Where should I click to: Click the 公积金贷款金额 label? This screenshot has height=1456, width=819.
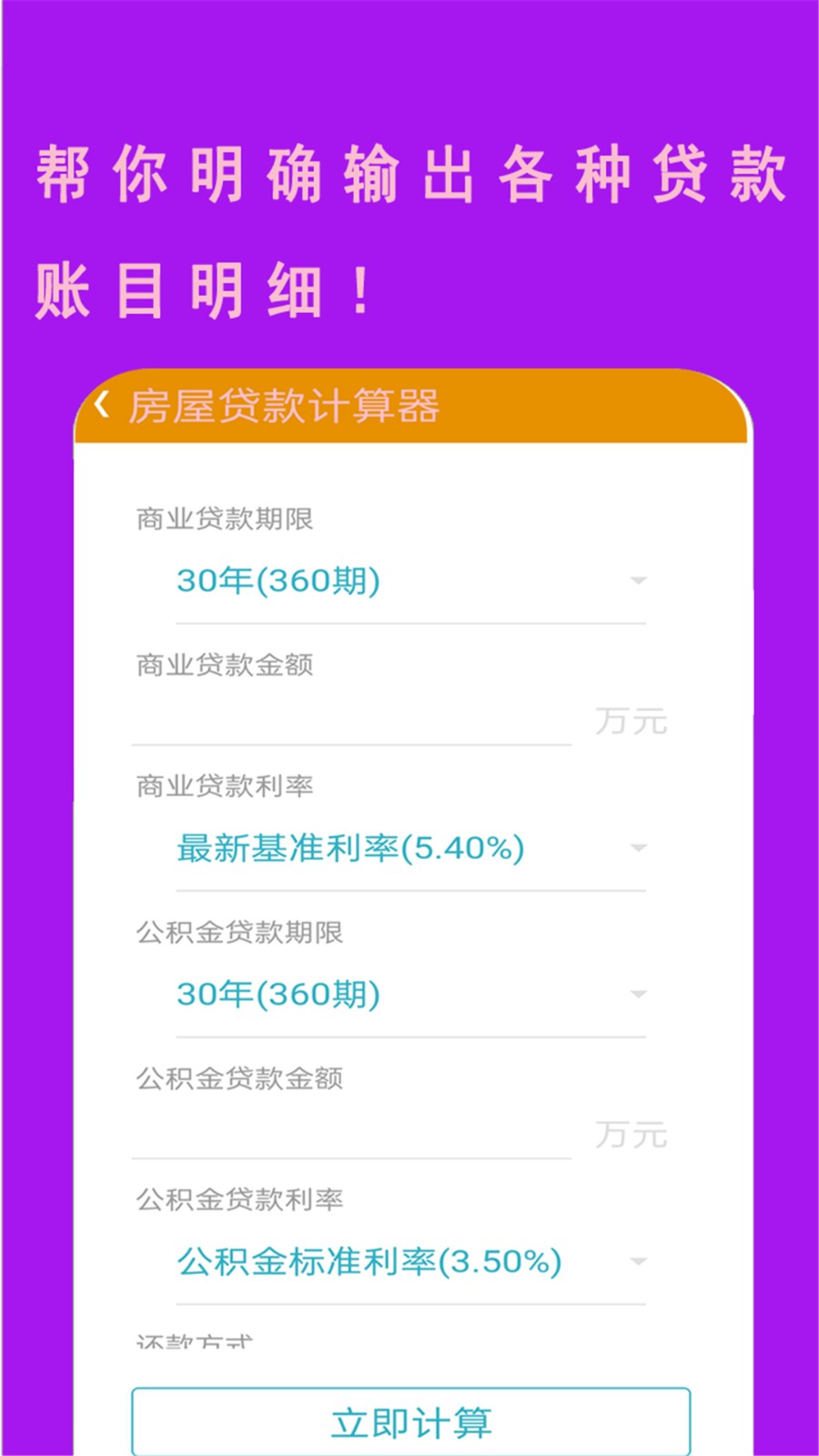coord(239,1081)
